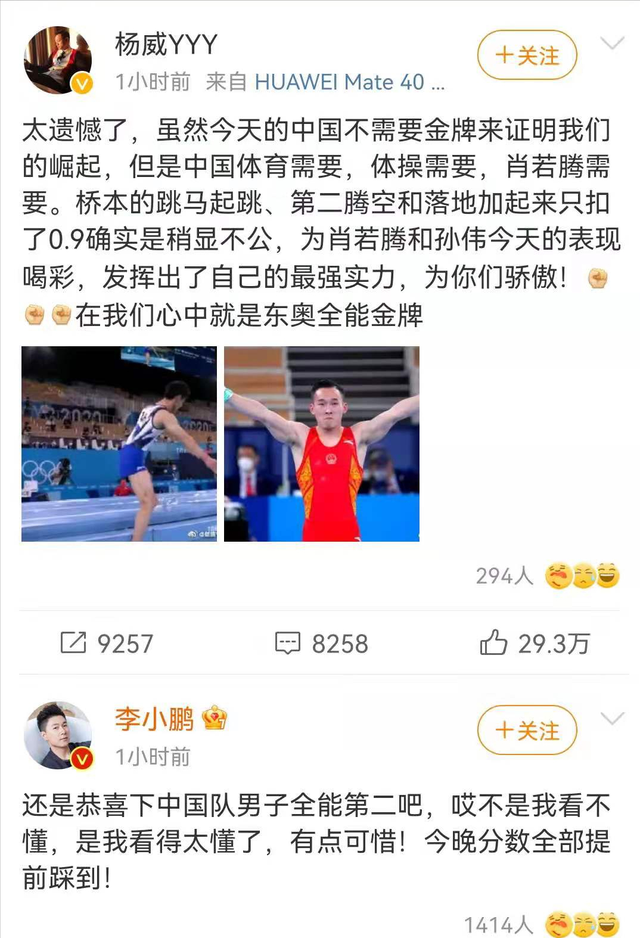The width and height of the screenshot is (640, 938).
Task: Tap the username 杨威YYY
Action: coord(166,44)
